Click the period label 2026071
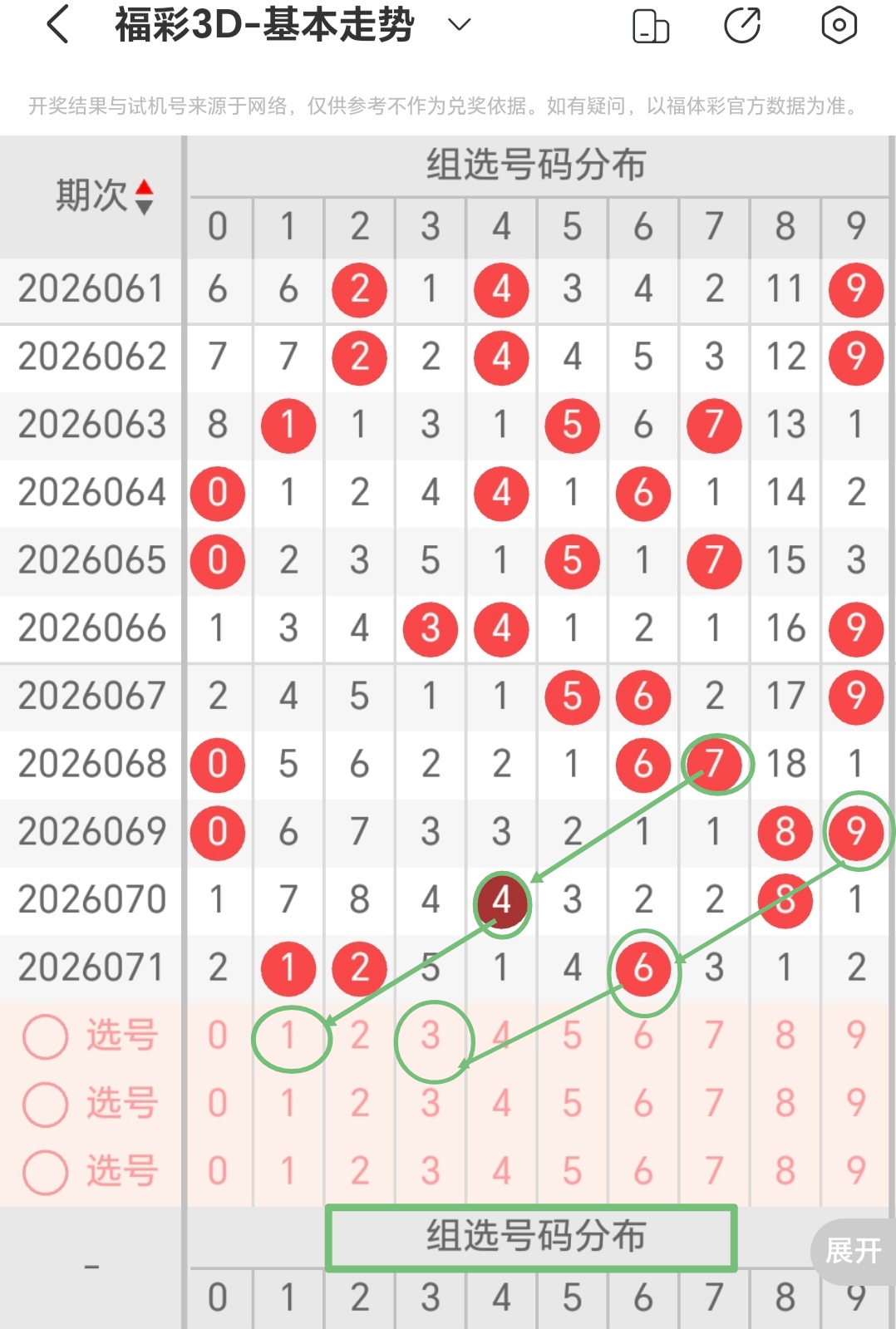Viewport: 896px width, 1329px height. (x=91, y=967)
